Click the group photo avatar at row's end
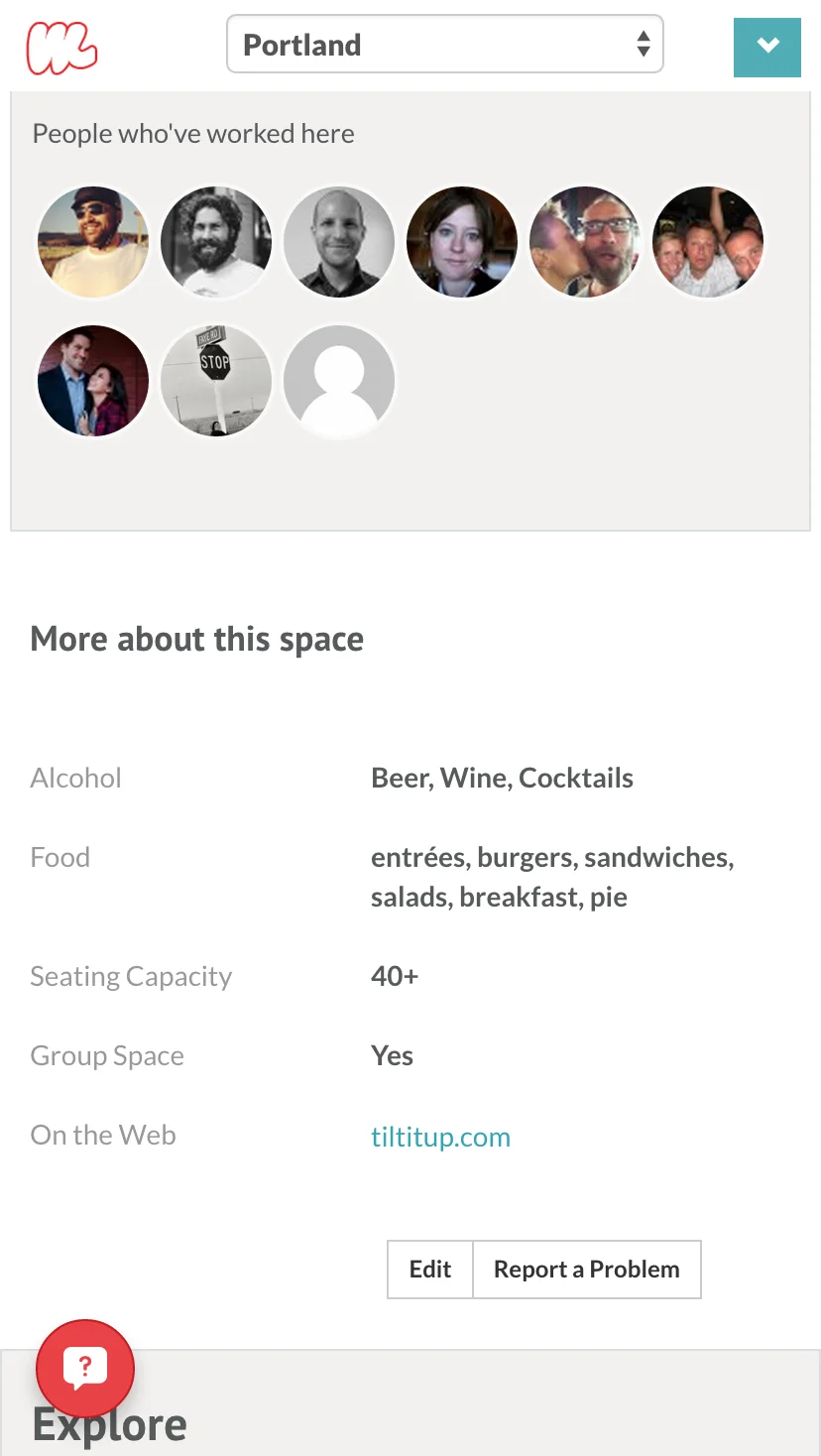The height and width of the screenshot is (1456, 821). pyautogui.click(x=708, y=242)
